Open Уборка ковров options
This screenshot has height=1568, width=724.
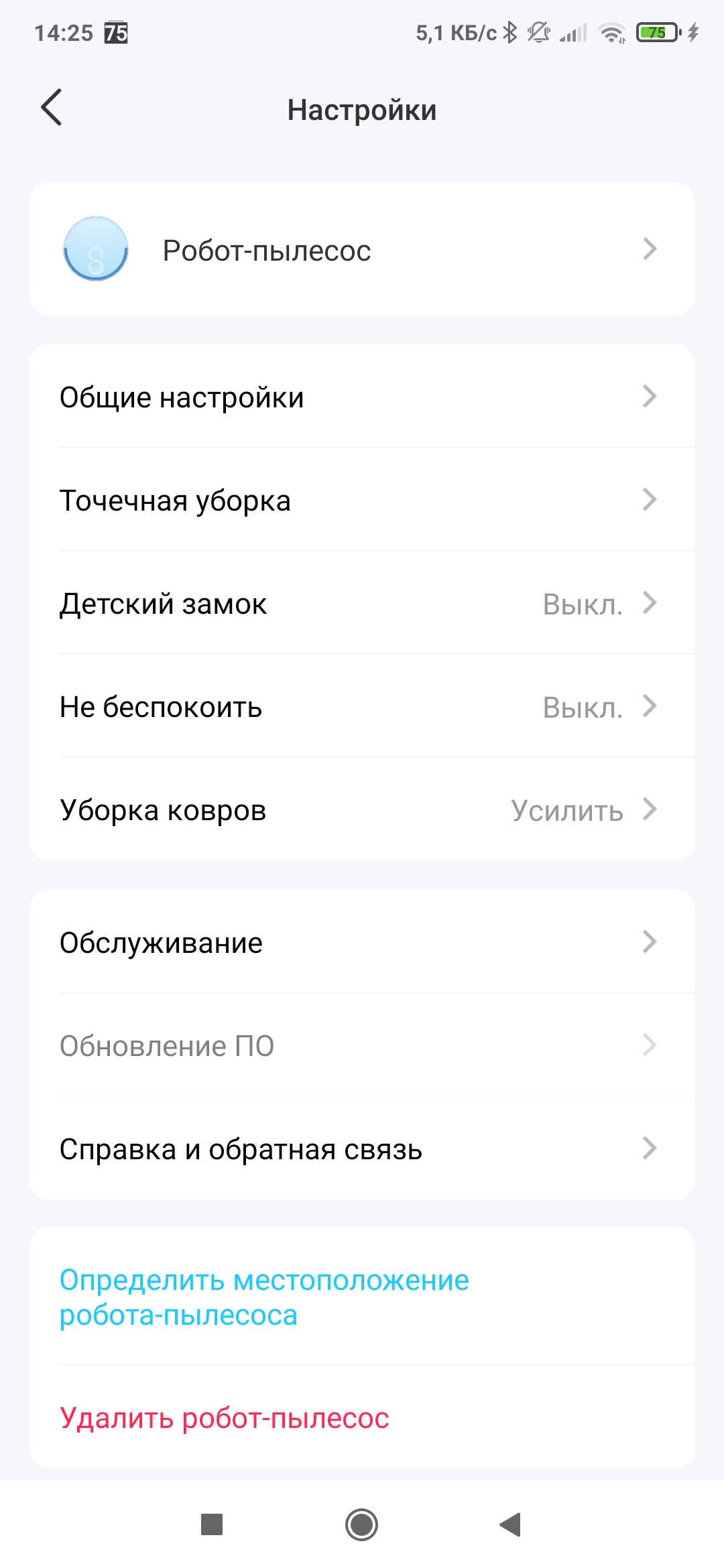(362, 809)
